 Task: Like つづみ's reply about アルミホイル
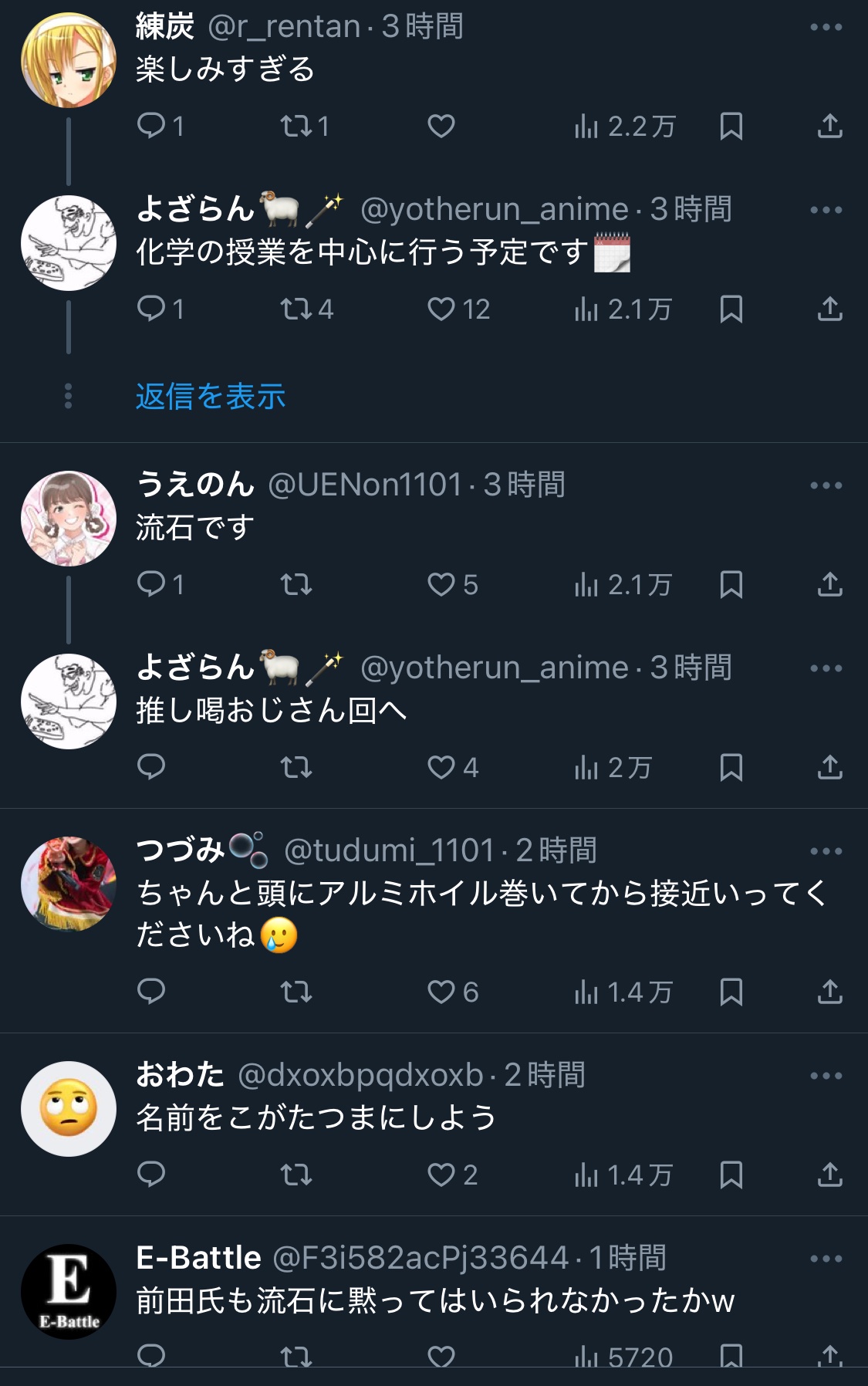point(441,992)
